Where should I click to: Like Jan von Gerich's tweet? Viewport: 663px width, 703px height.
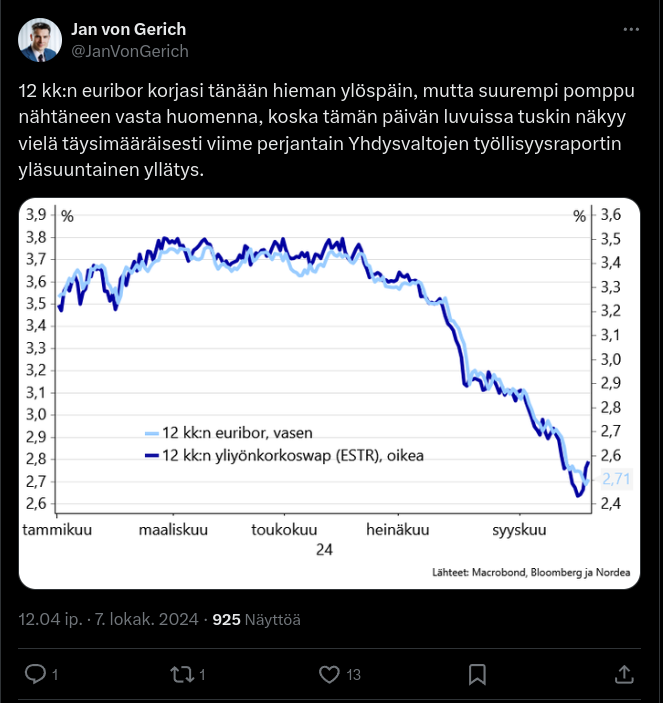[330, 675]
